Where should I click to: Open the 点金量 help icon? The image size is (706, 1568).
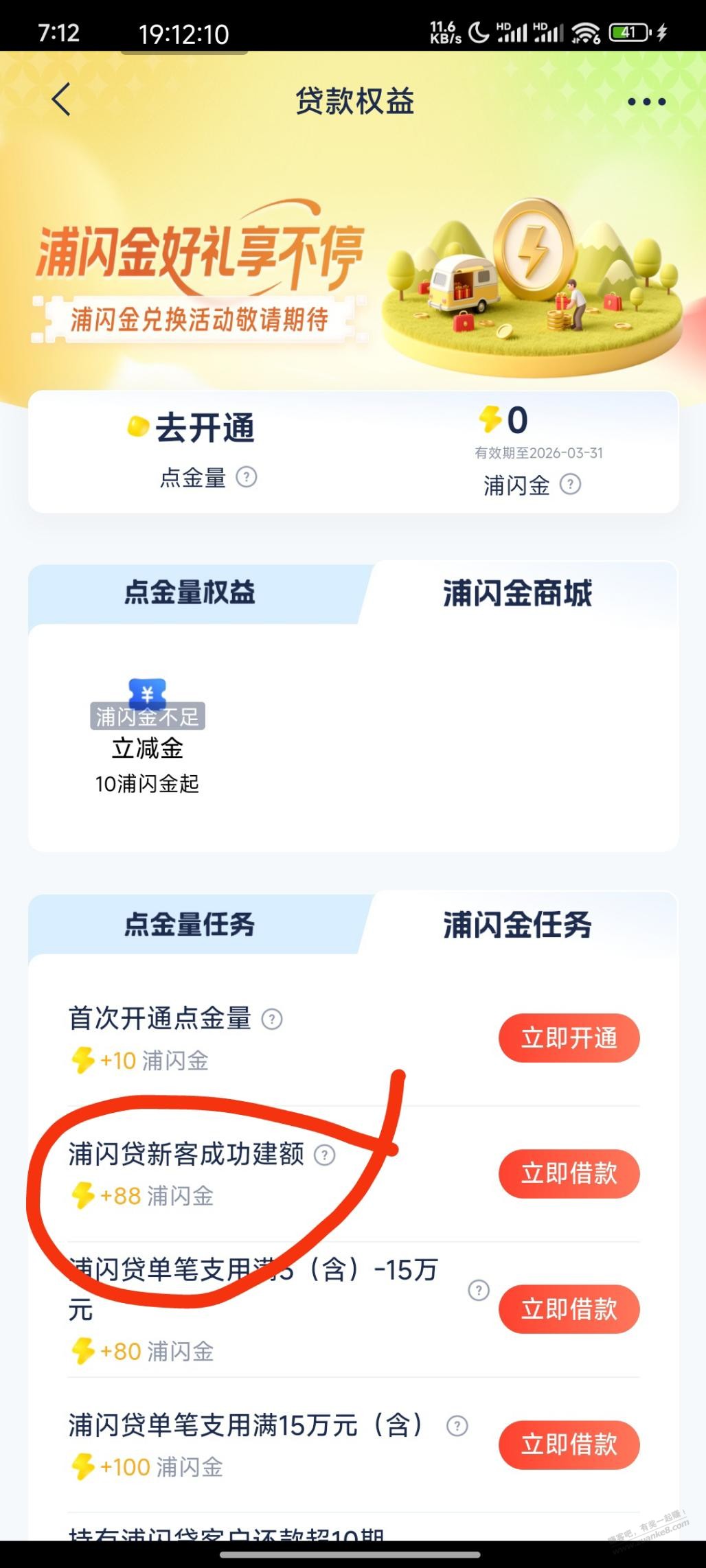pos(247,476)
